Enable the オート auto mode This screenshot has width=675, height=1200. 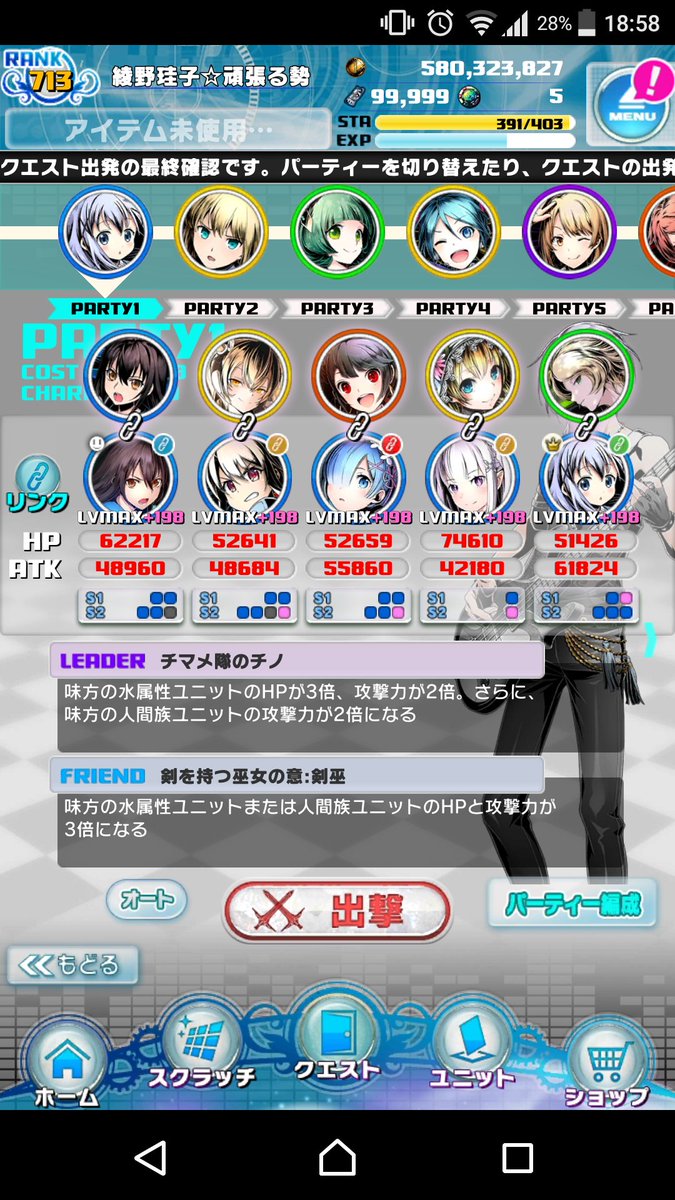(x=147, y=900)
